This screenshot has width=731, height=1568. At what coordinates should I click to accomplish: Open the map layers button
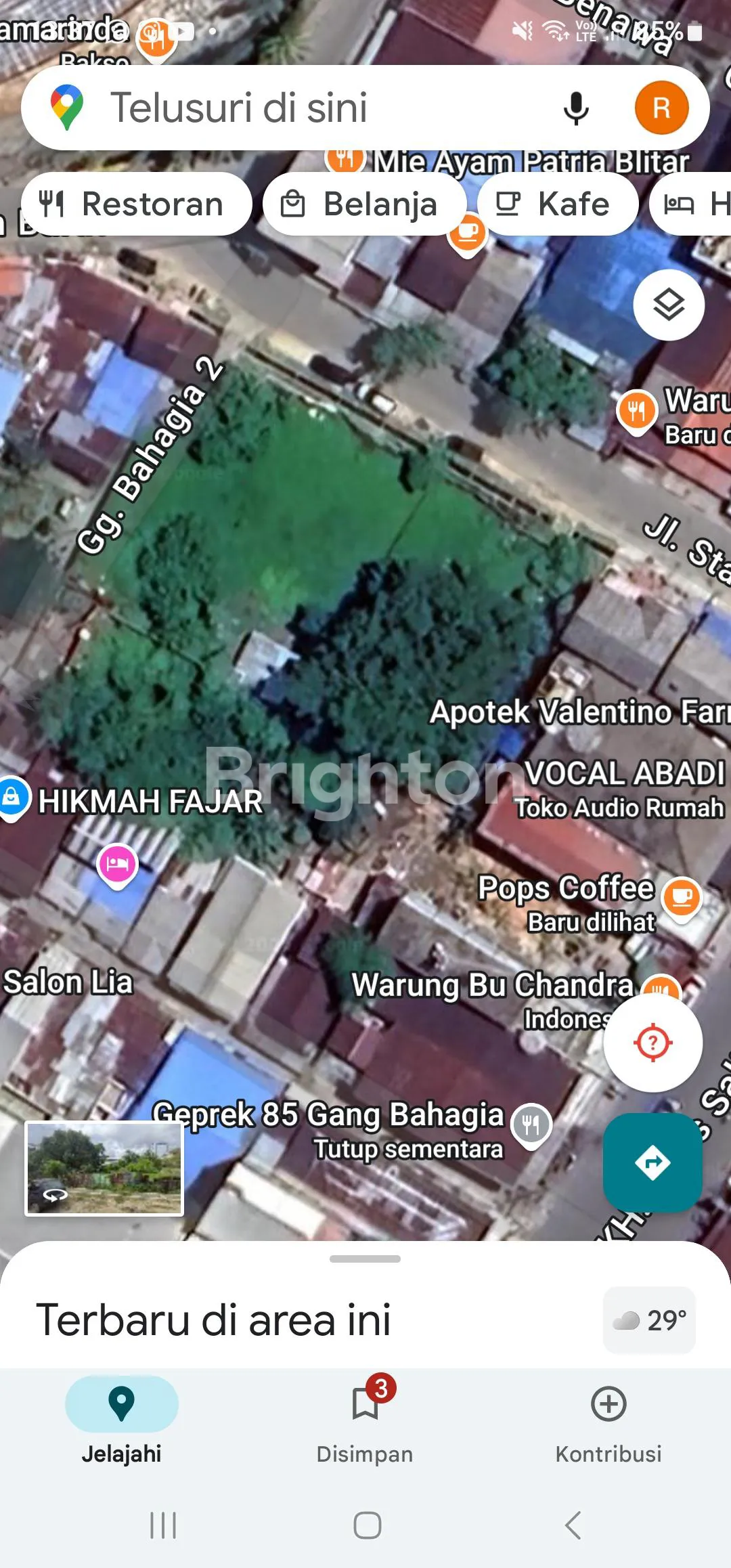click(669, 305)
